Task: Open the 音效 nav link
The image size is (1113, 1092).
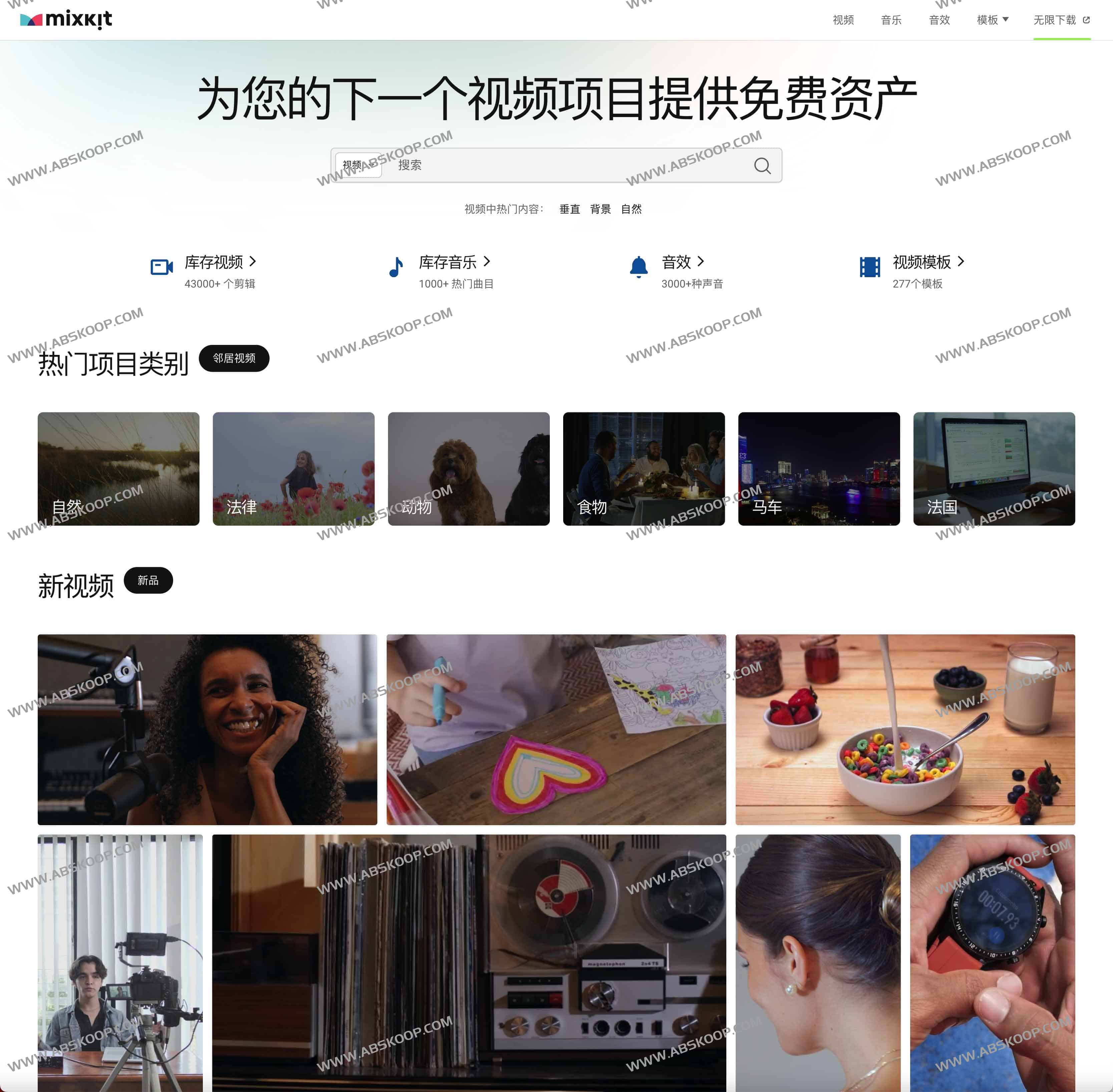Action: (939, 20)
